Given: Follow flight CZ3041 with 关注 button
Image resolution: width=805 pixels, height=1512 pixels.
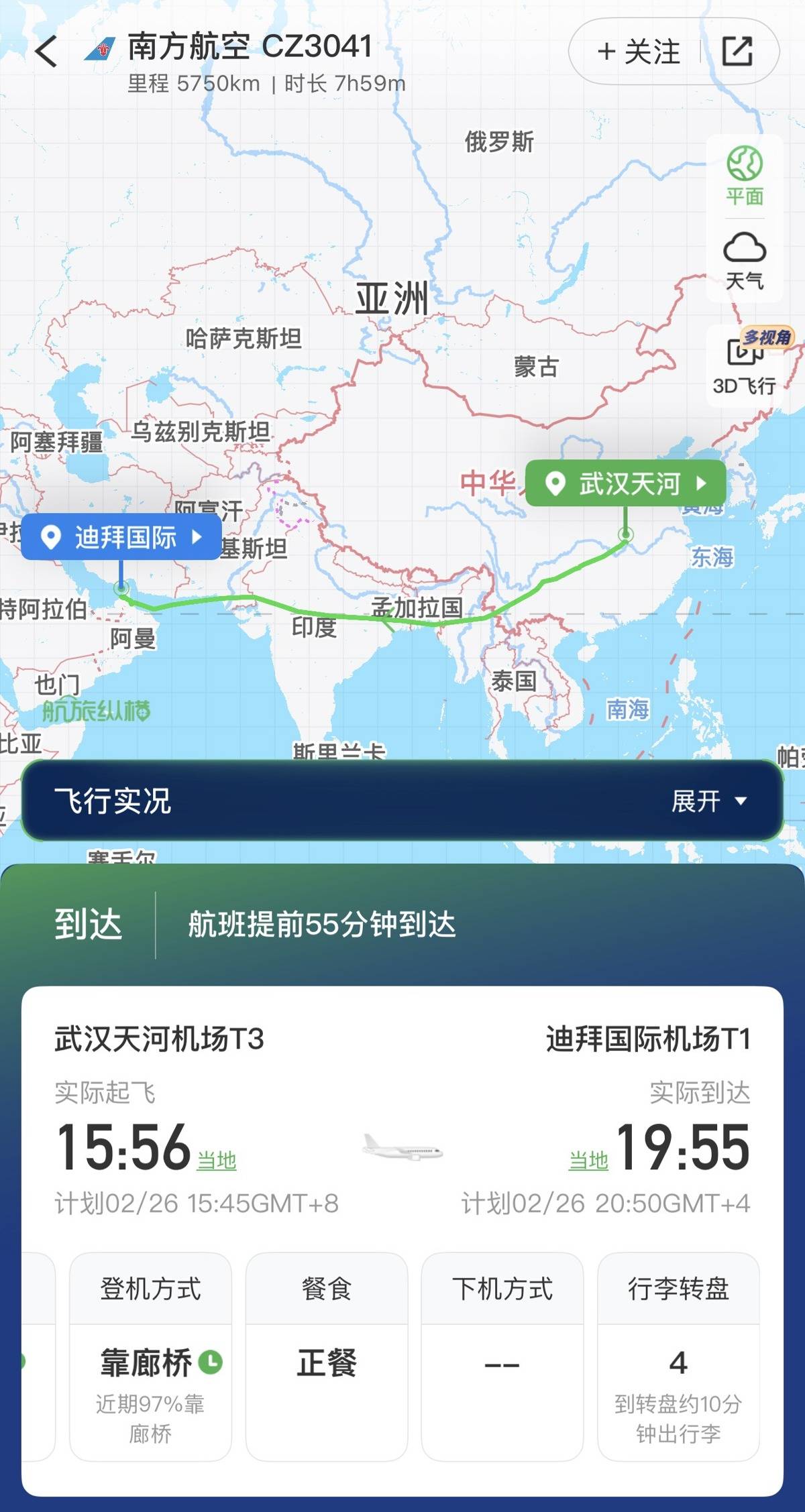Looking at the screenshot, I should coord(639,52).
